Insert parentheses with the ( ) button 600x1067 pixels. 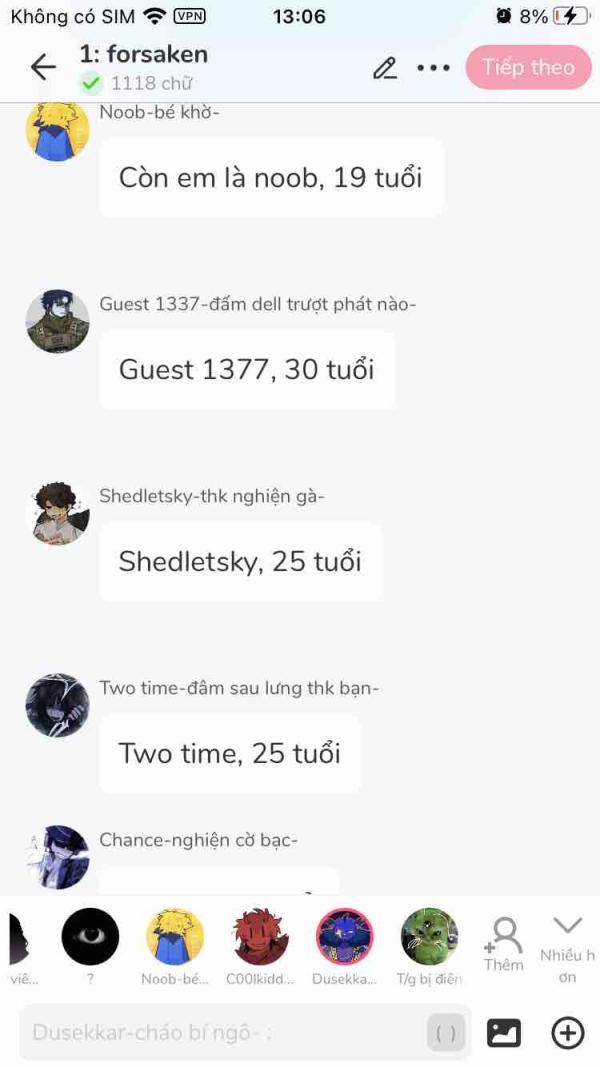click(446, 1033)
